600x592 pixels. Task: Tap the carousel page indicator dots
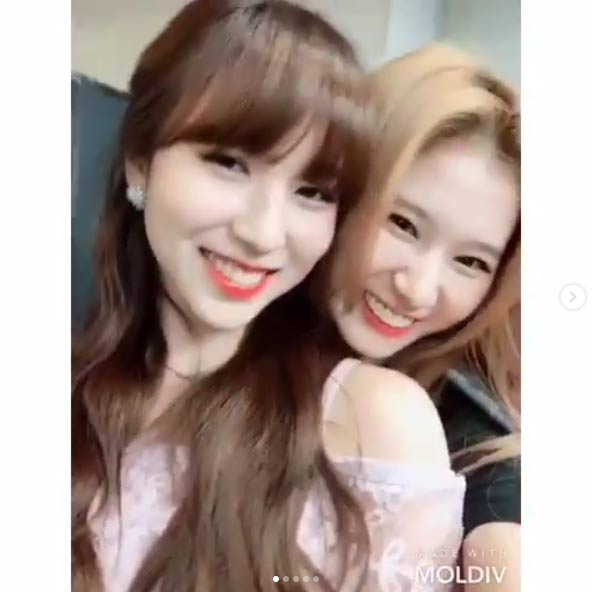click(296, 578)
